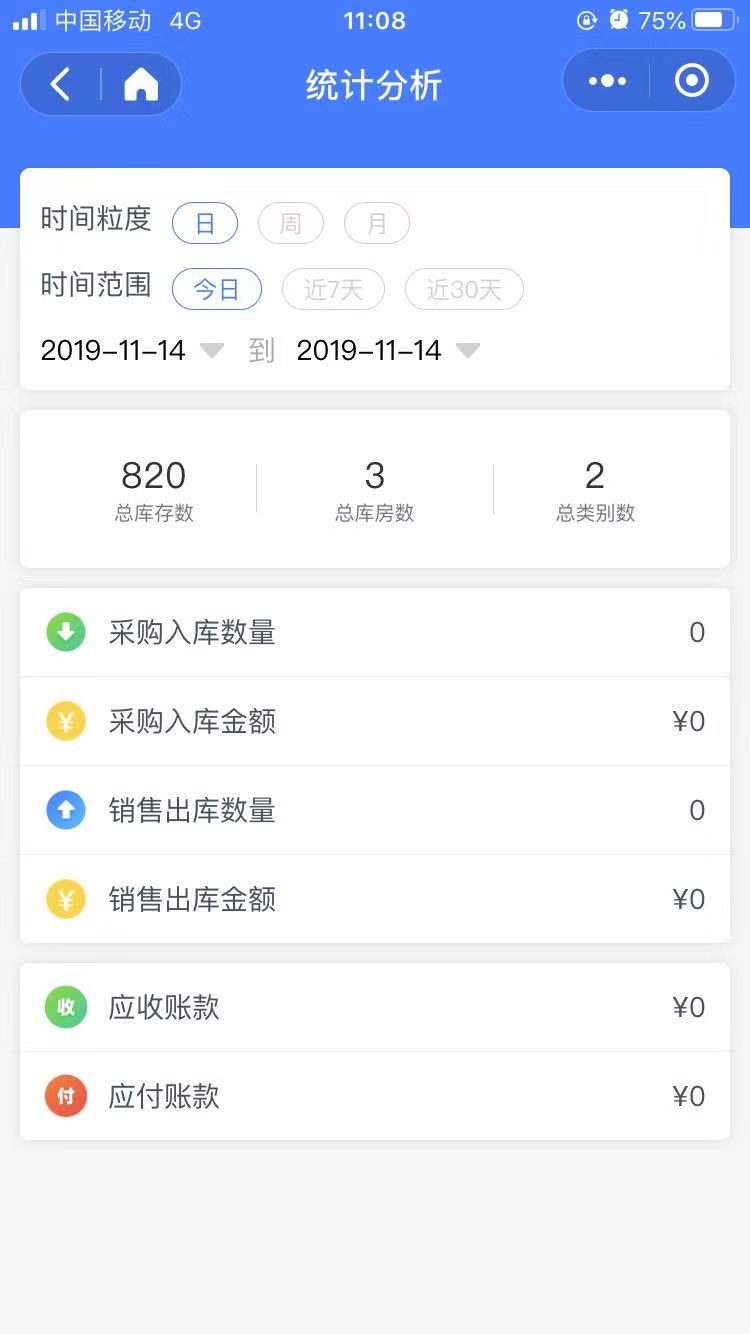Select the 今日 time range
This screenshot has width=750, height=1334.
coord(217,289)
